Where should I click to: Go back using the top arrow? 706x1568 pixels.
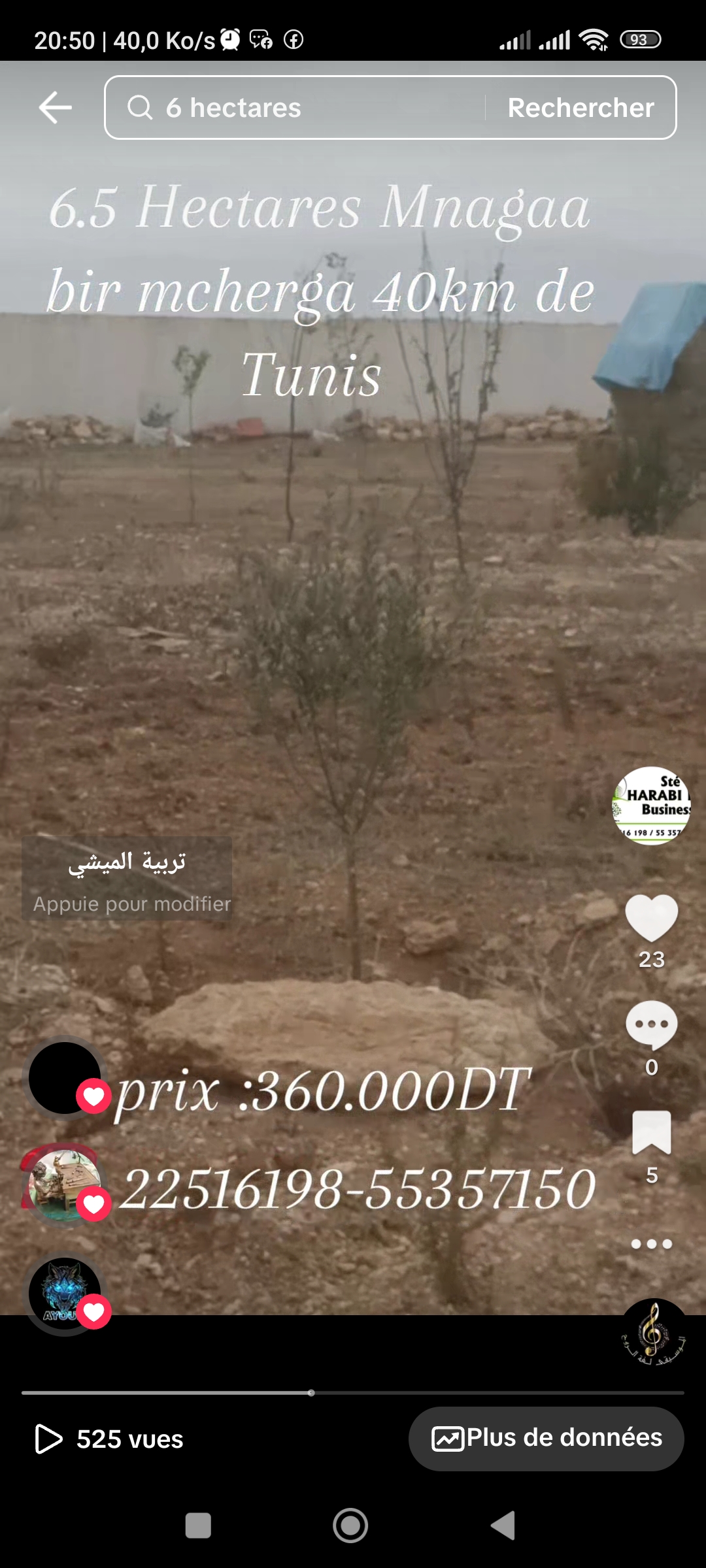tap(56, 108)
